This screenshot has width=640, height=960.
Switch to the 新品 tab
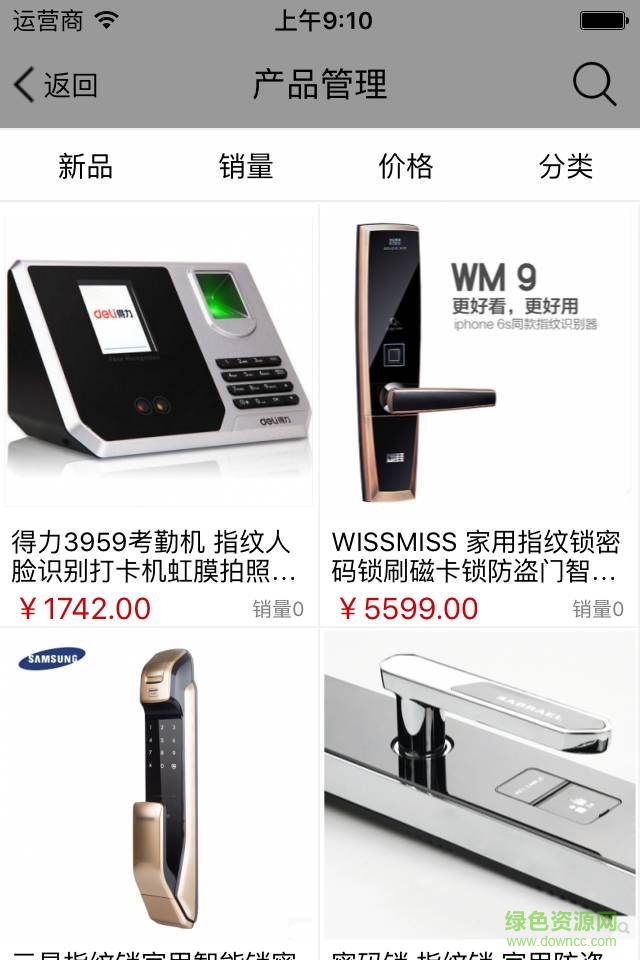coord(85,167)
